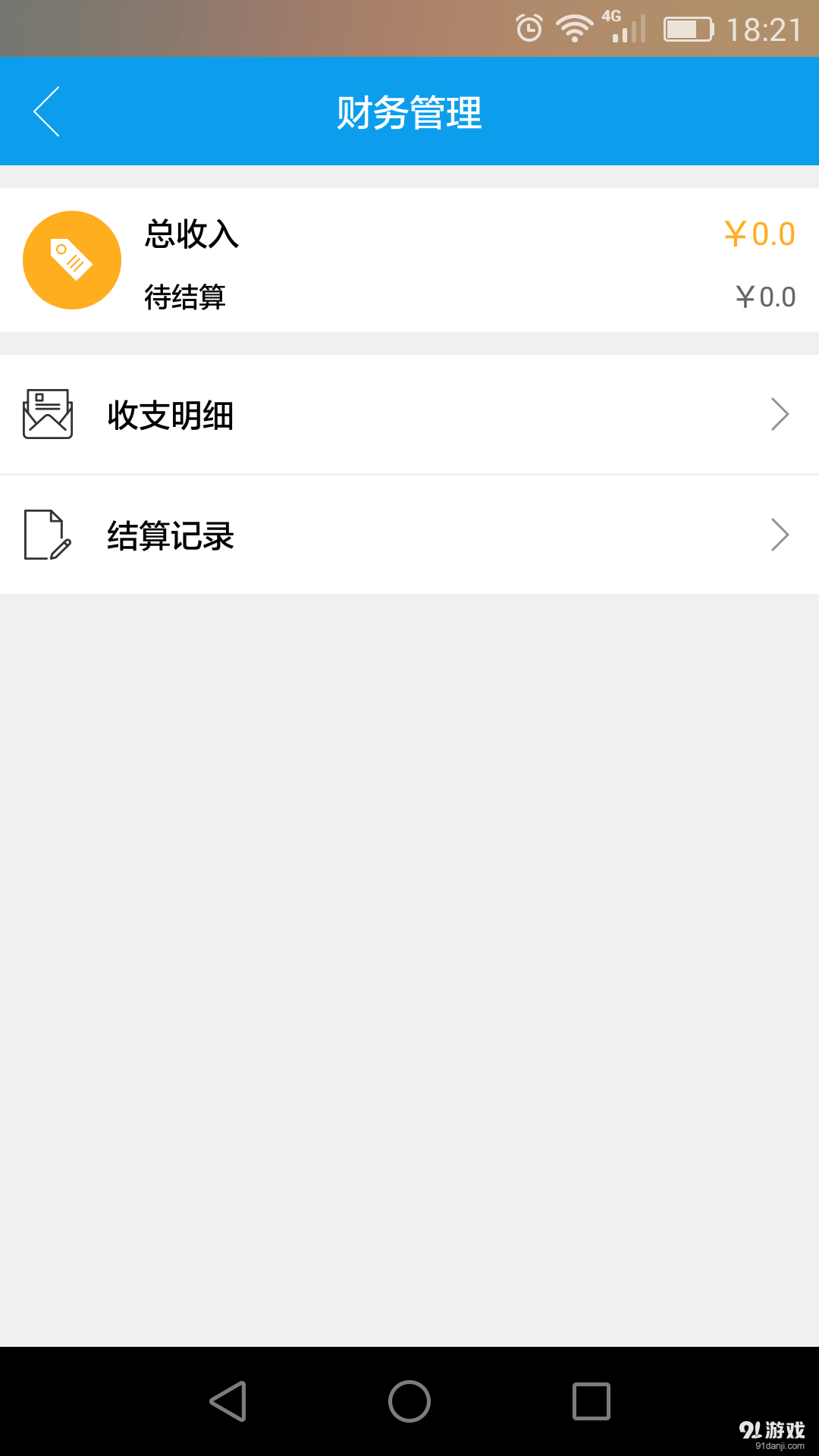
Task: Tap the 财务管理 title text
Action: point(409,111)
